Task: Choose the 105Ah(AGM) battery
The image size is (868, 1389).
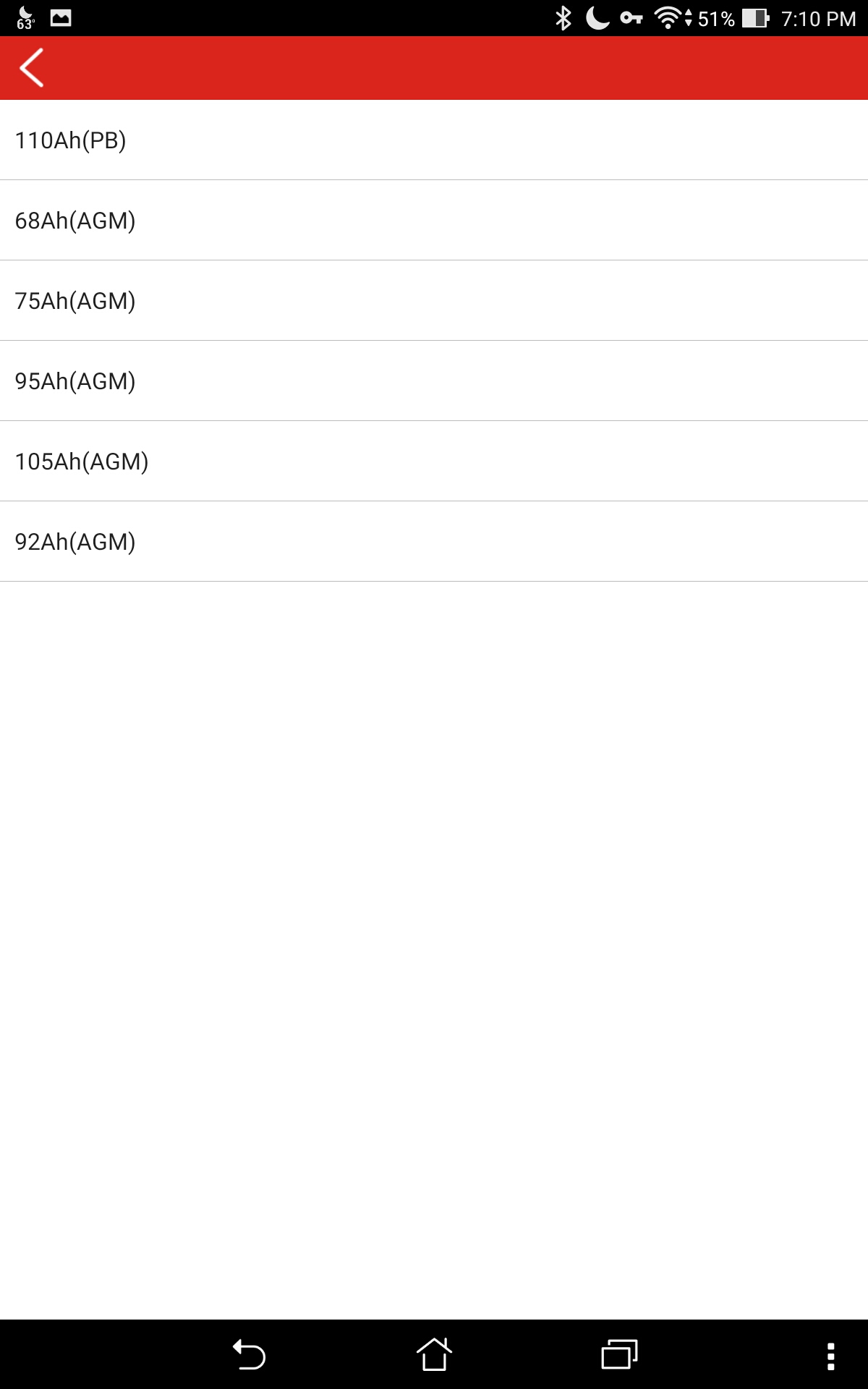Action: 434,462
